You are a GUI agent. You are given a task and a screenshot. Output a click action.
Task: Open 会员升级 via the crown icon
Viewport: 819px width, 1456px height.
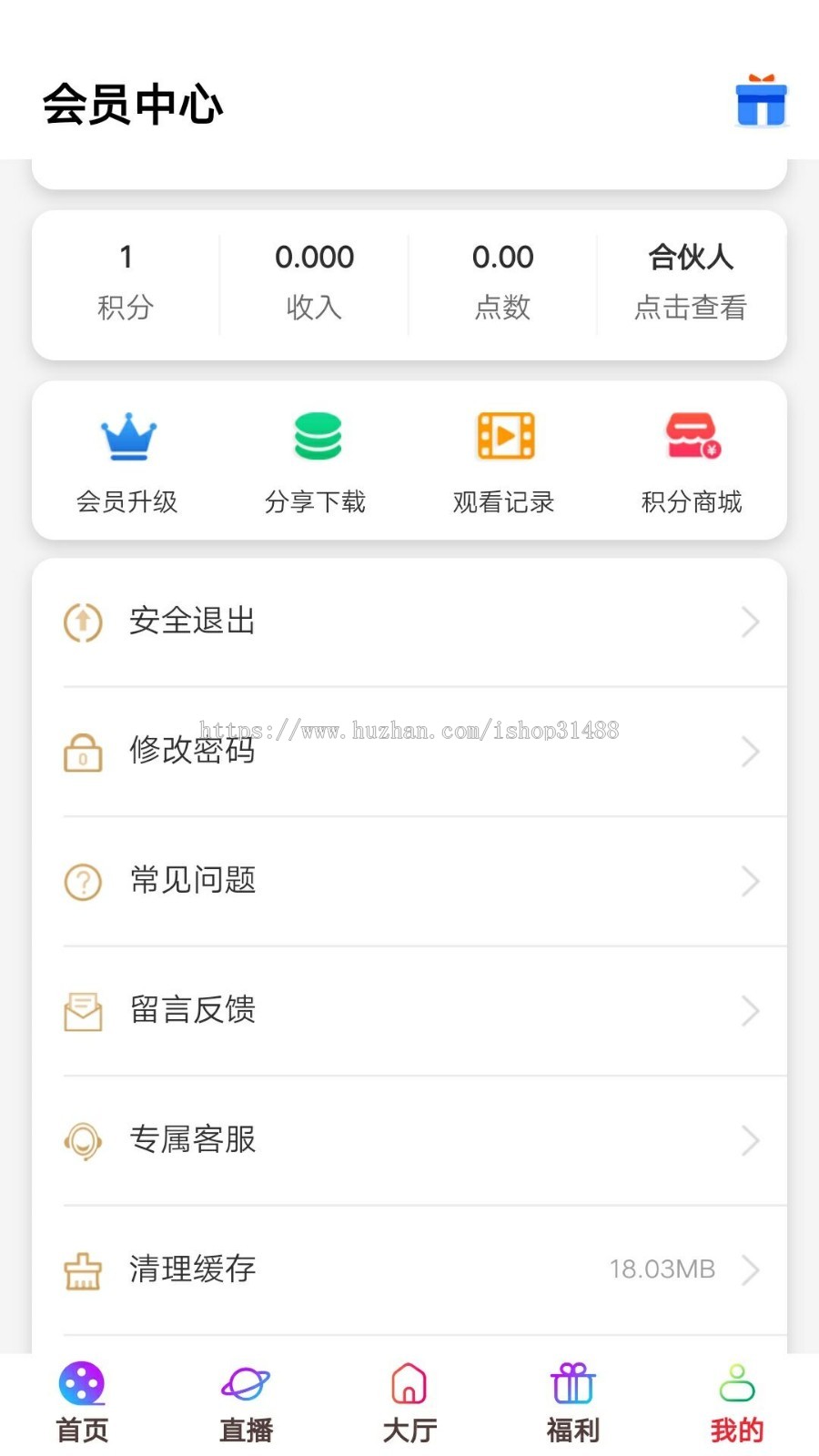(x=128, y=437)
